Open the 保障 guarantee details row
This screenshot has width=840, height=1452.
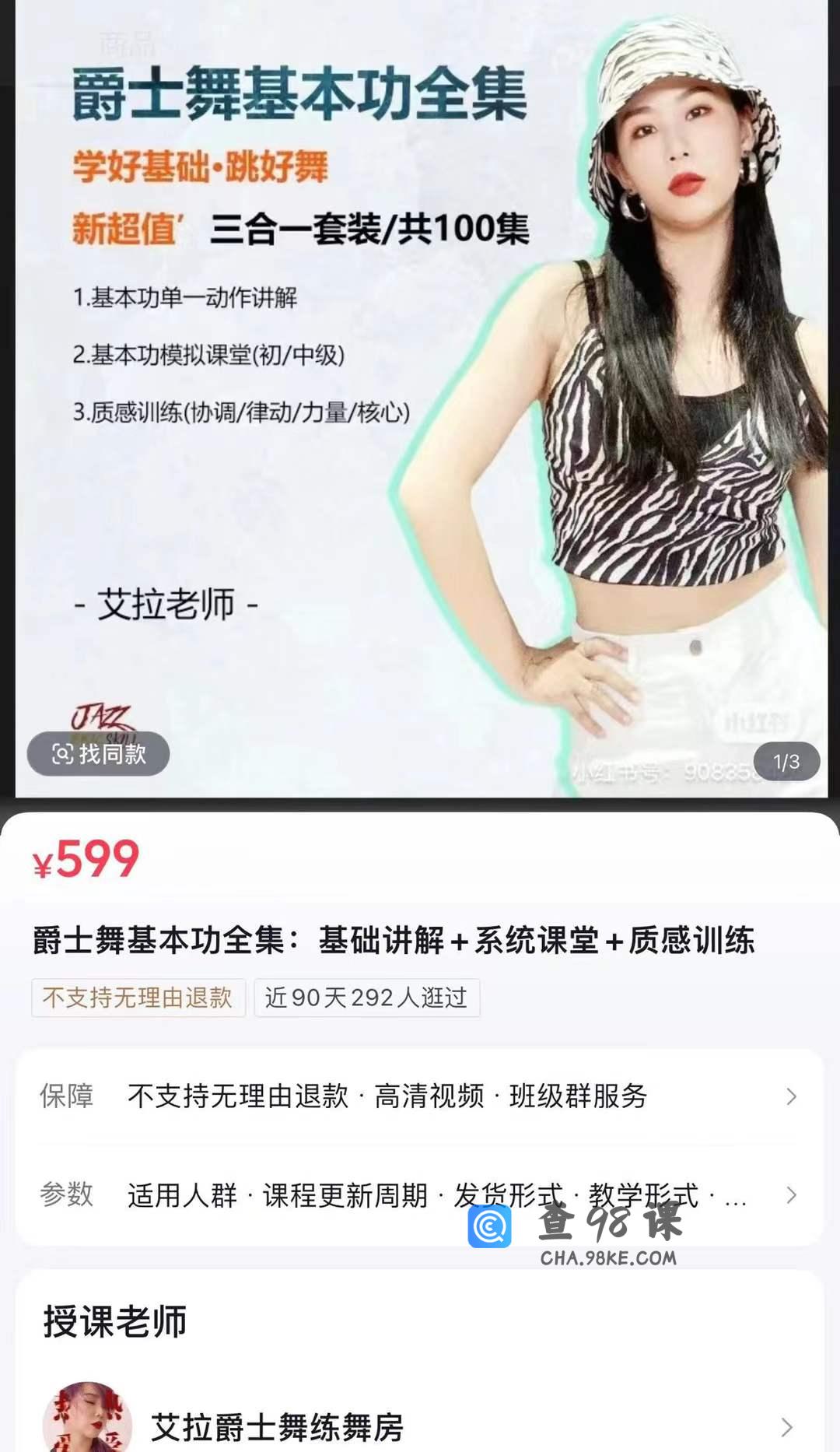420,1096
